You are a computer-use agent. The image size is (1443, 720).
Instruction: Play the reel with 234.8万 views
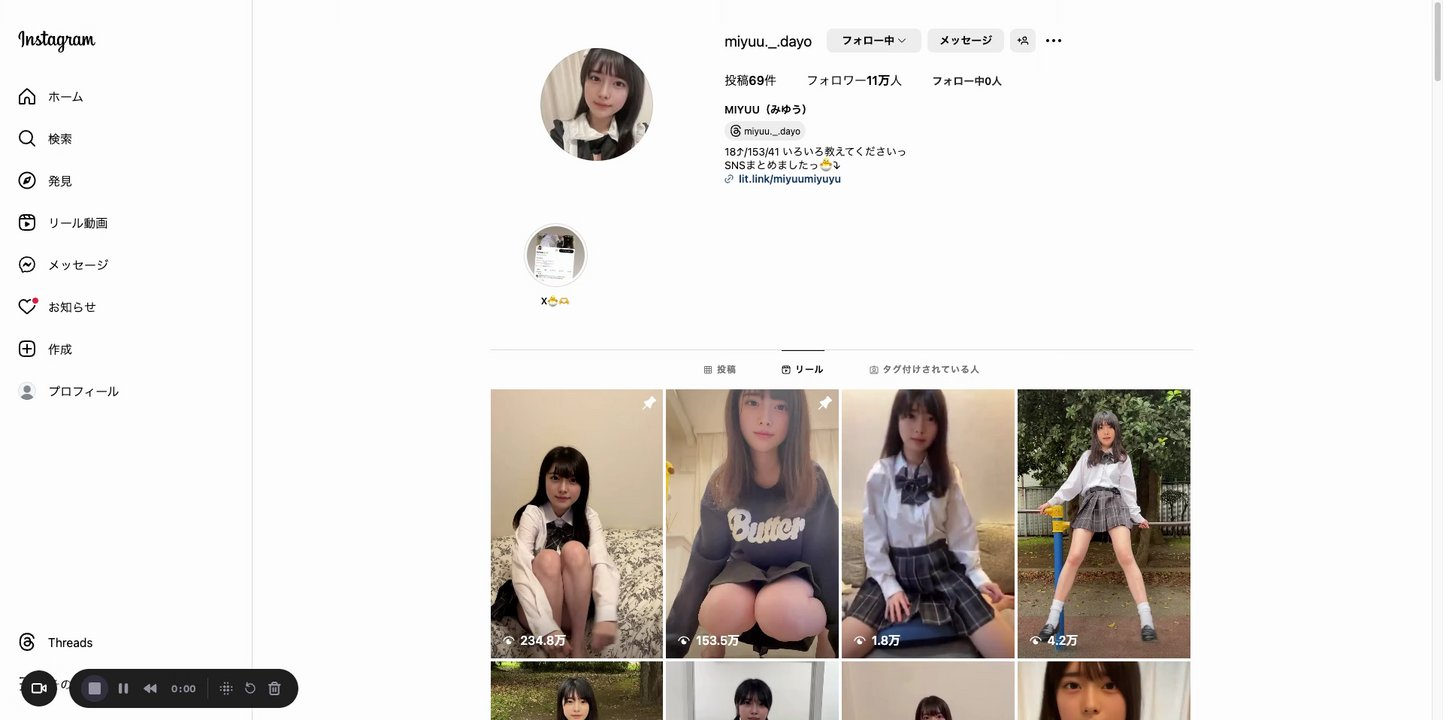pos(576,523)
